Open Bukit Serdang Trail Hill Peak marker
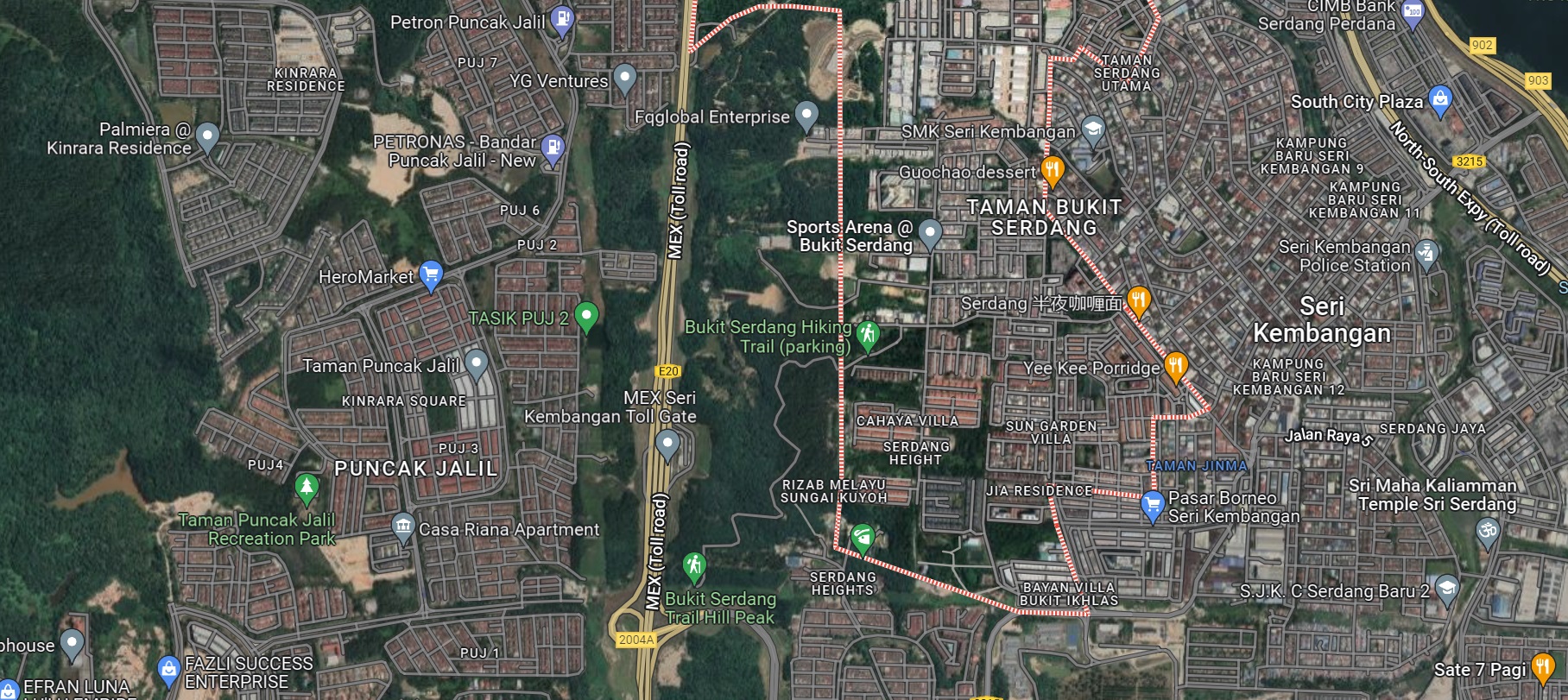 694,567
